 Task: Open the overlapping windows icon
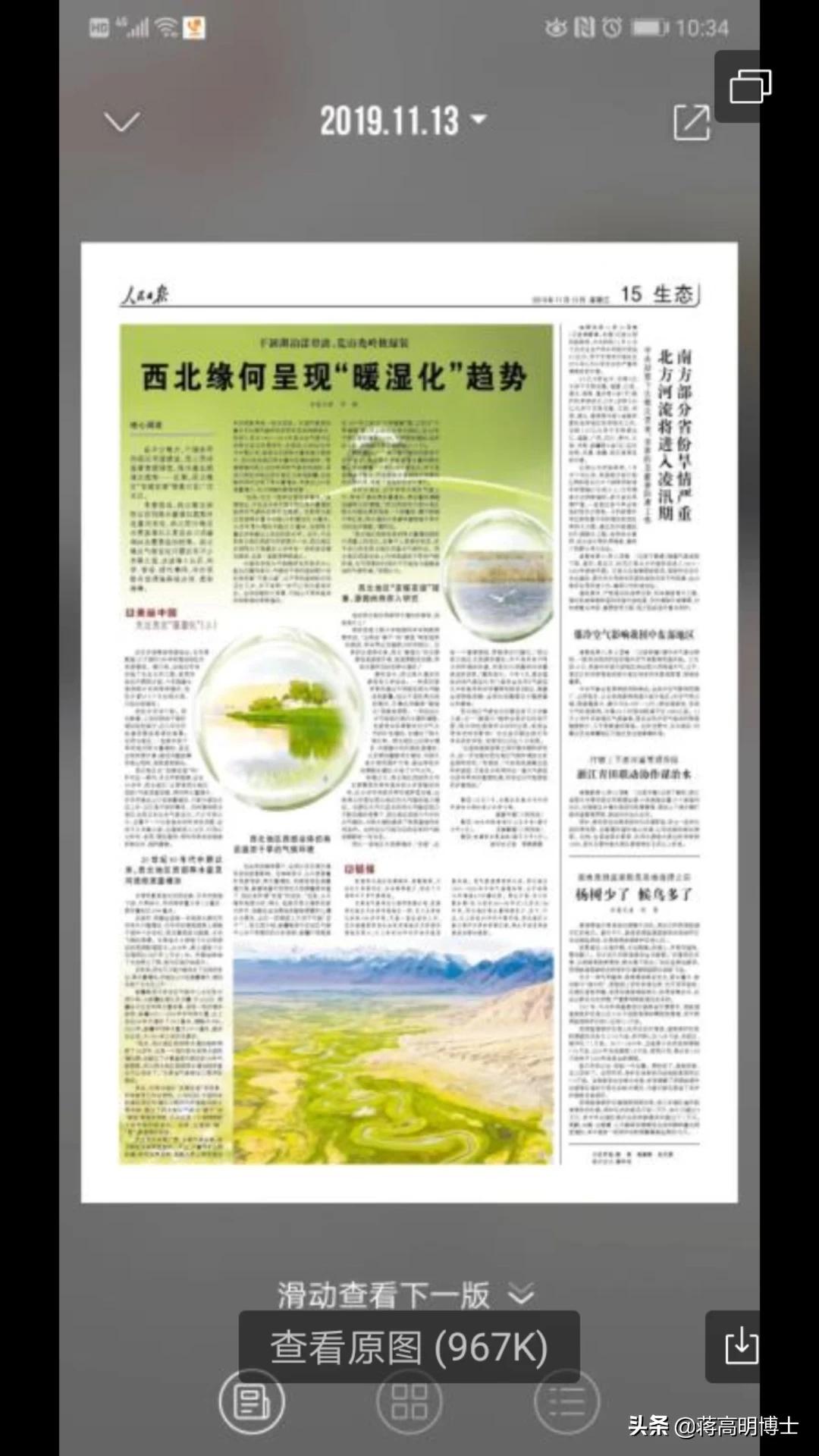748,86
